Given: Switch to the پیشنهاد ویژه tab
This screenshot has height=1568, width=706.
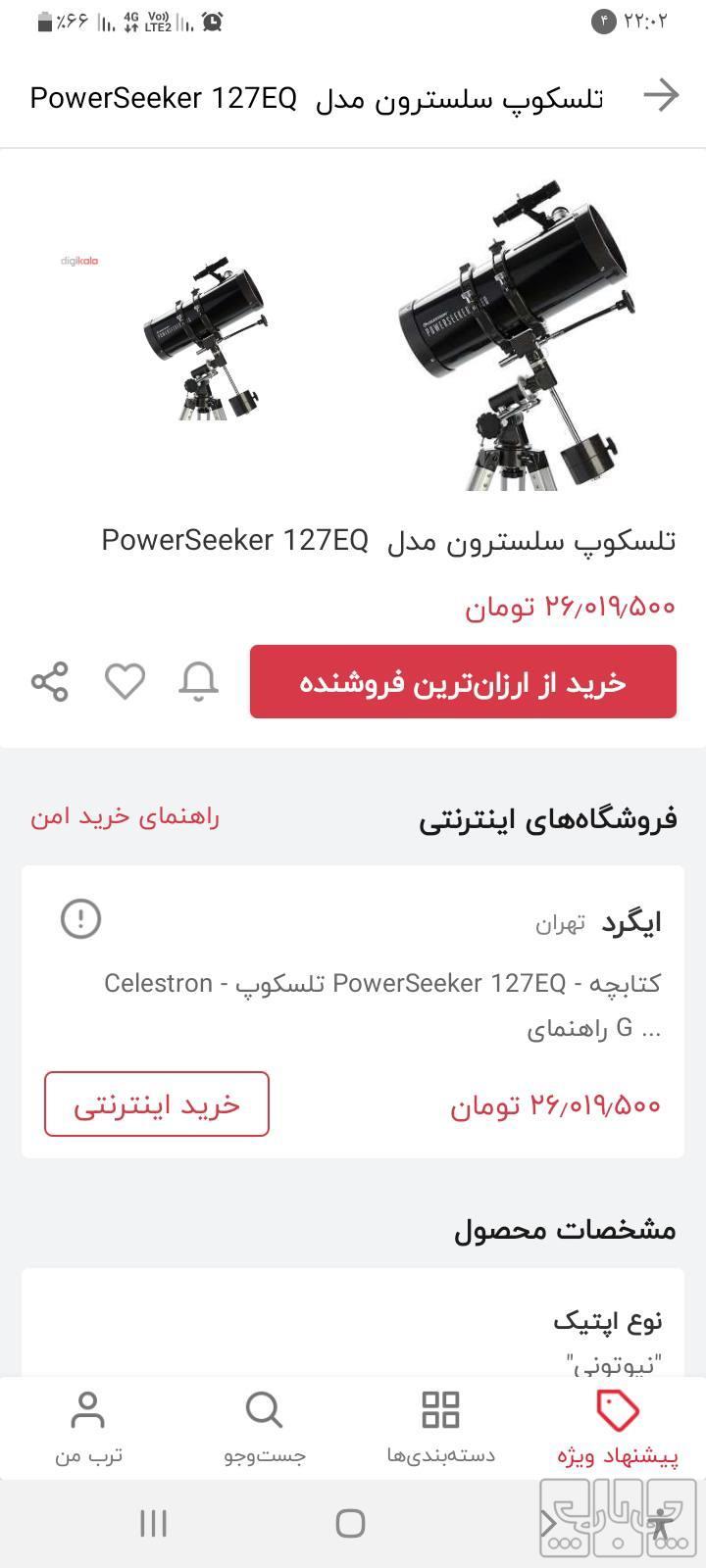Looking at the screenshot, I should tap(618, 1427).
